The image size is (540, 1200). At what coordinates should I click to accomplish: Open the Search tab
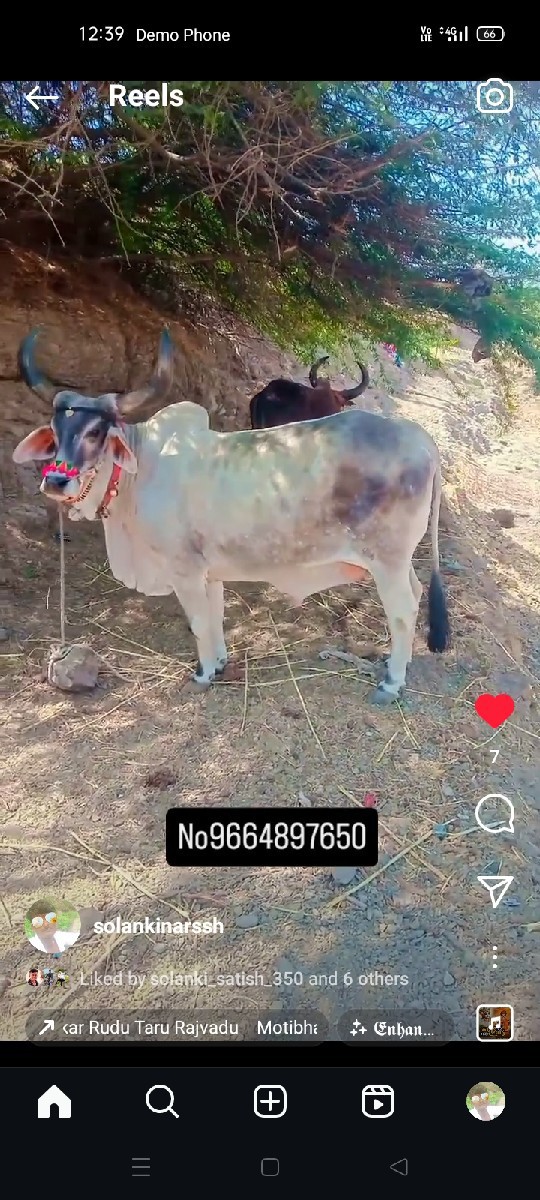click(x=162, y=1101)
